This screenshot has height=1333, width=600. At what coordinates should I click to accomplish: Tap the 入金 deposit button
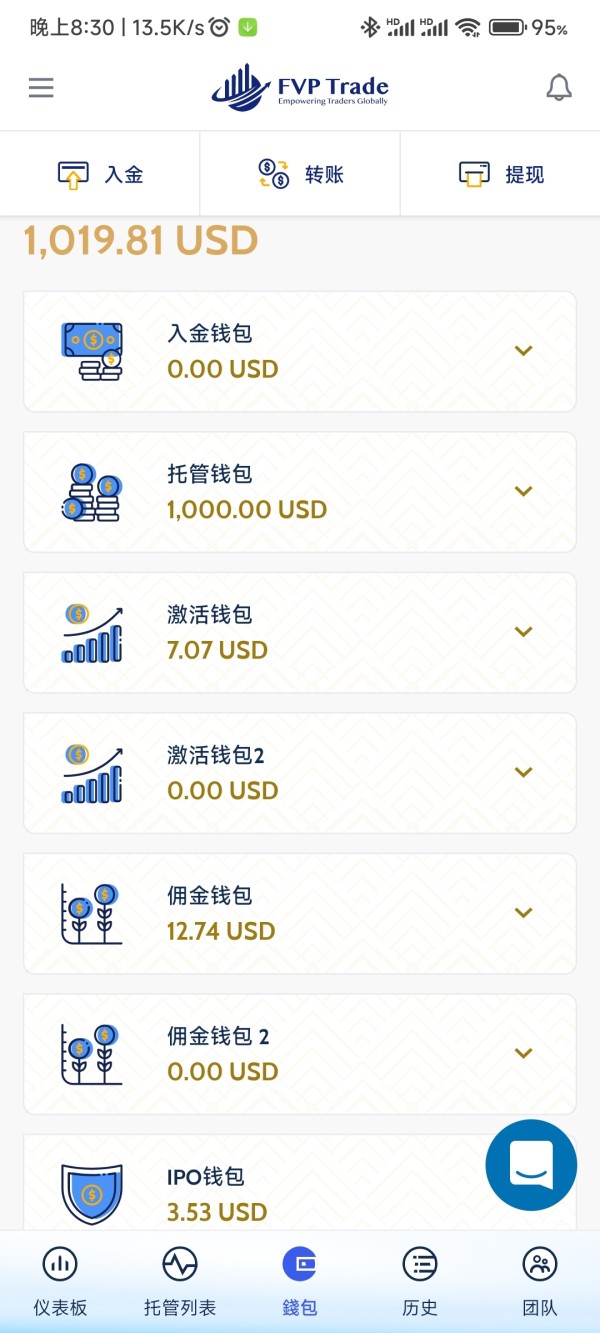tap(100, 174)
